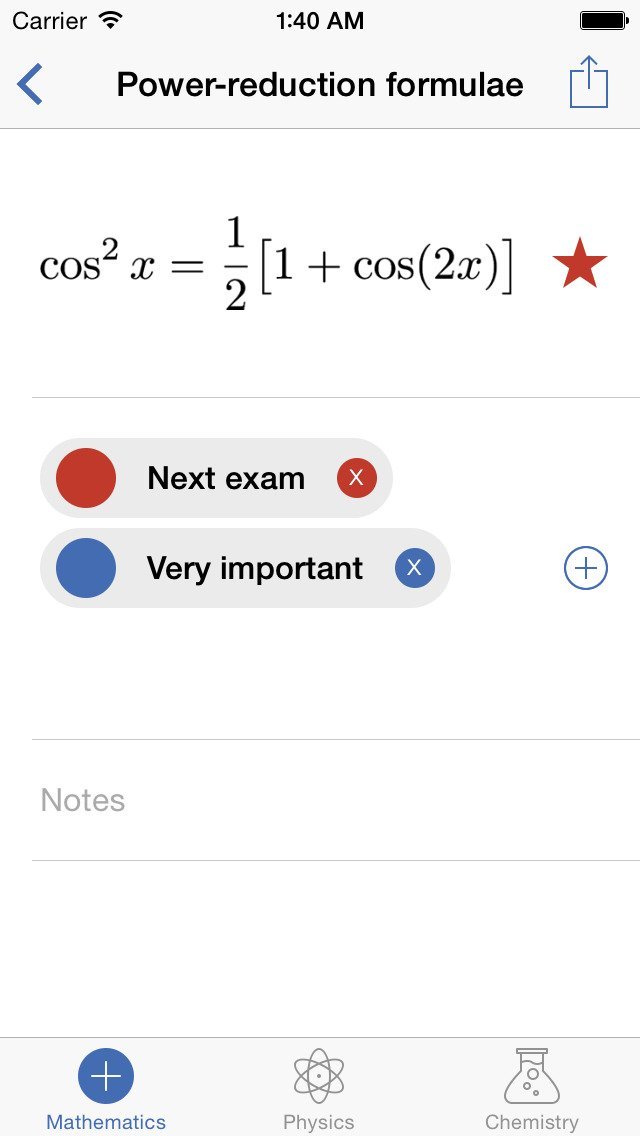Share this formula via the share icon
The height and width of the screenshot is (1136, 640).
pos(589,82)
